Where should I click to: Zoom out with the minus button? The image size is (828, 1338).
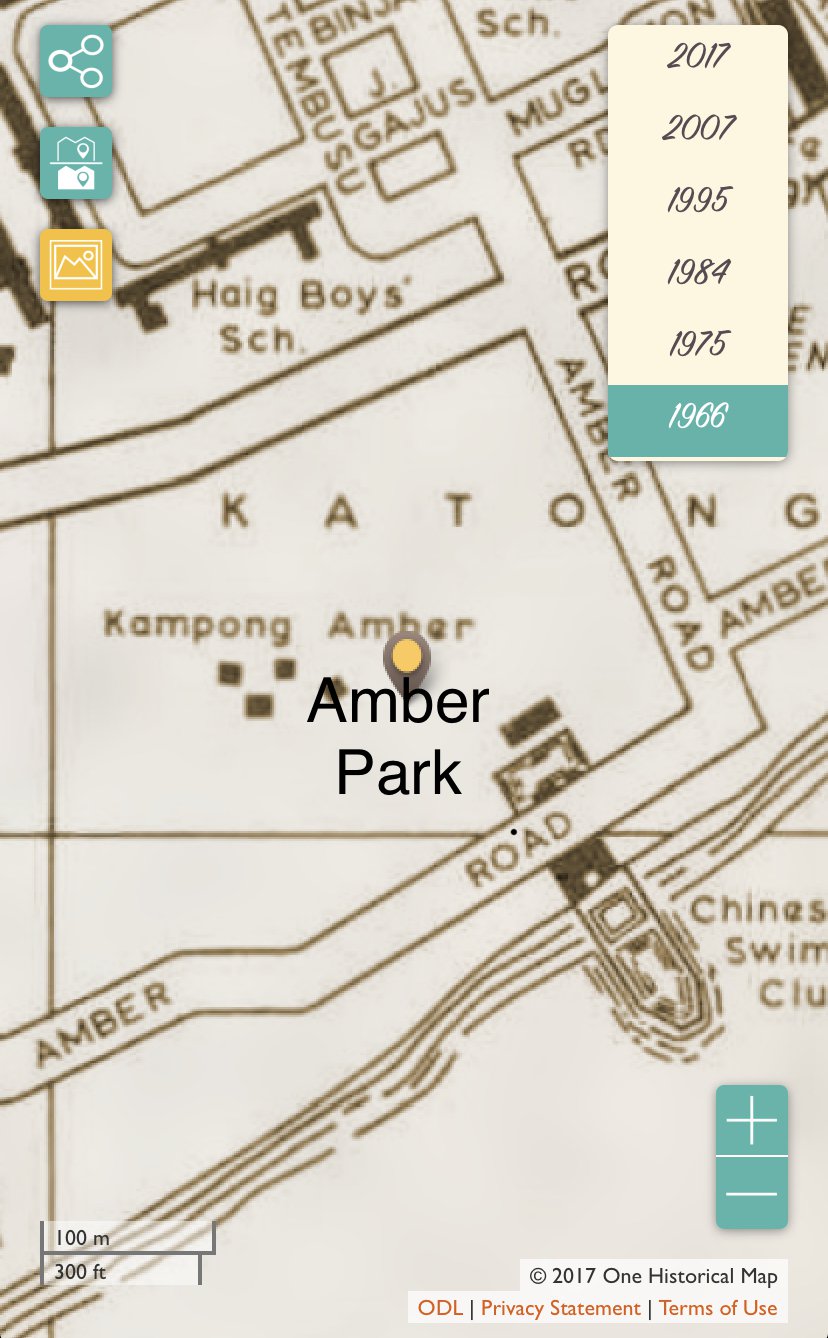pyautogui.click(x=751, y=1193)
